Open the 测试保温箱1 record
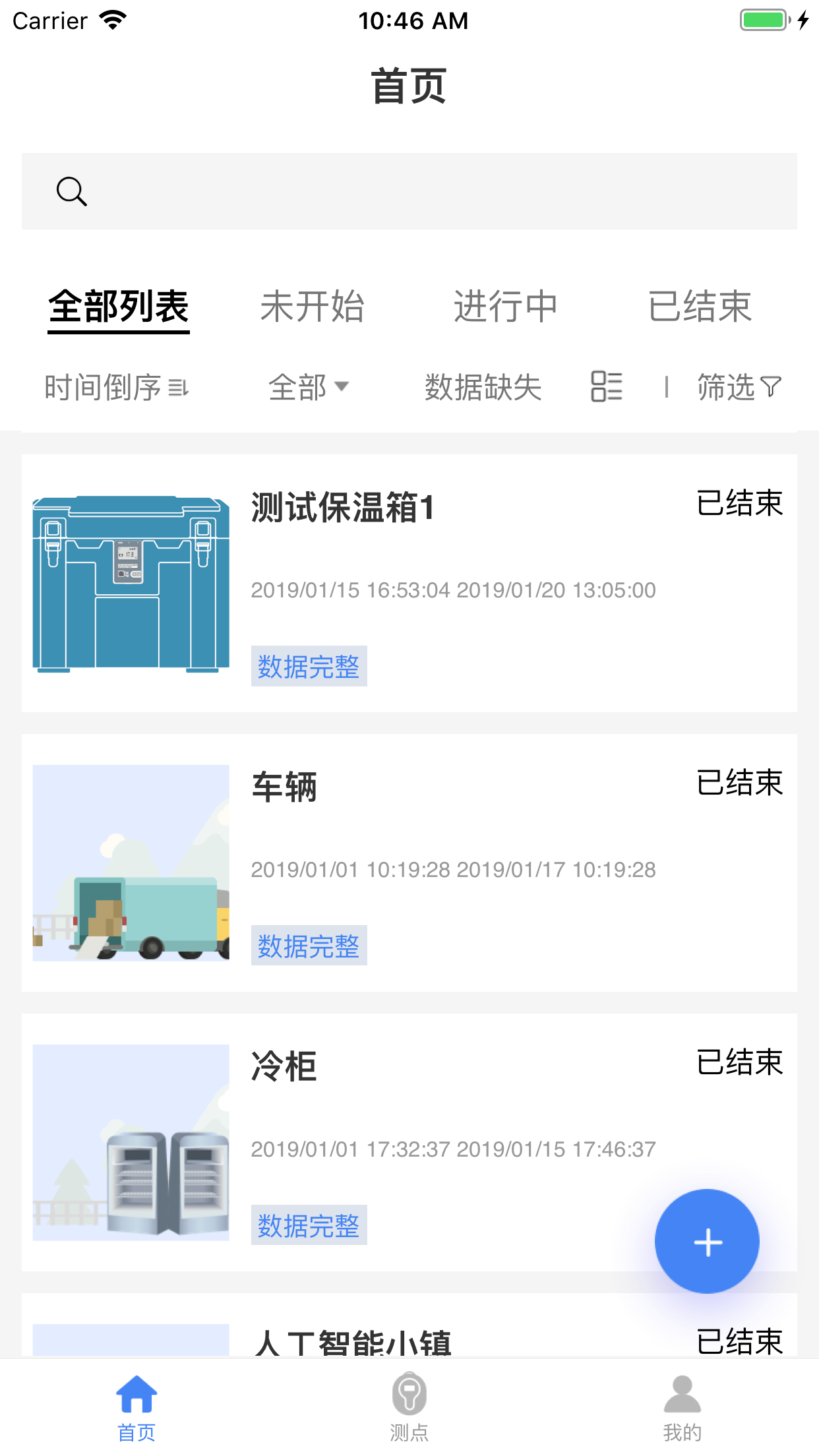Image resolution: width=819 pixels, height=1456 pixels. click(x=409, y=583)
